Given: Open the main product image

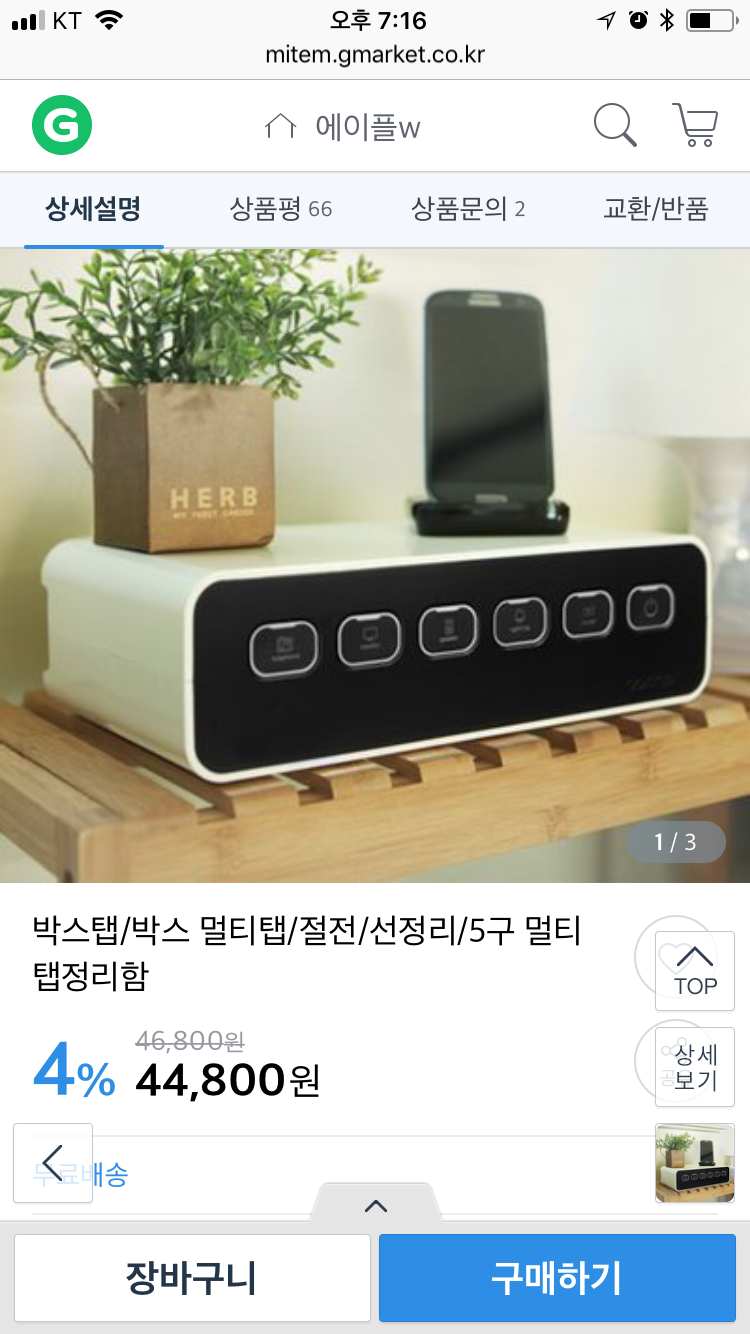Looking at the screenshot, I should (x=375, y=566).
